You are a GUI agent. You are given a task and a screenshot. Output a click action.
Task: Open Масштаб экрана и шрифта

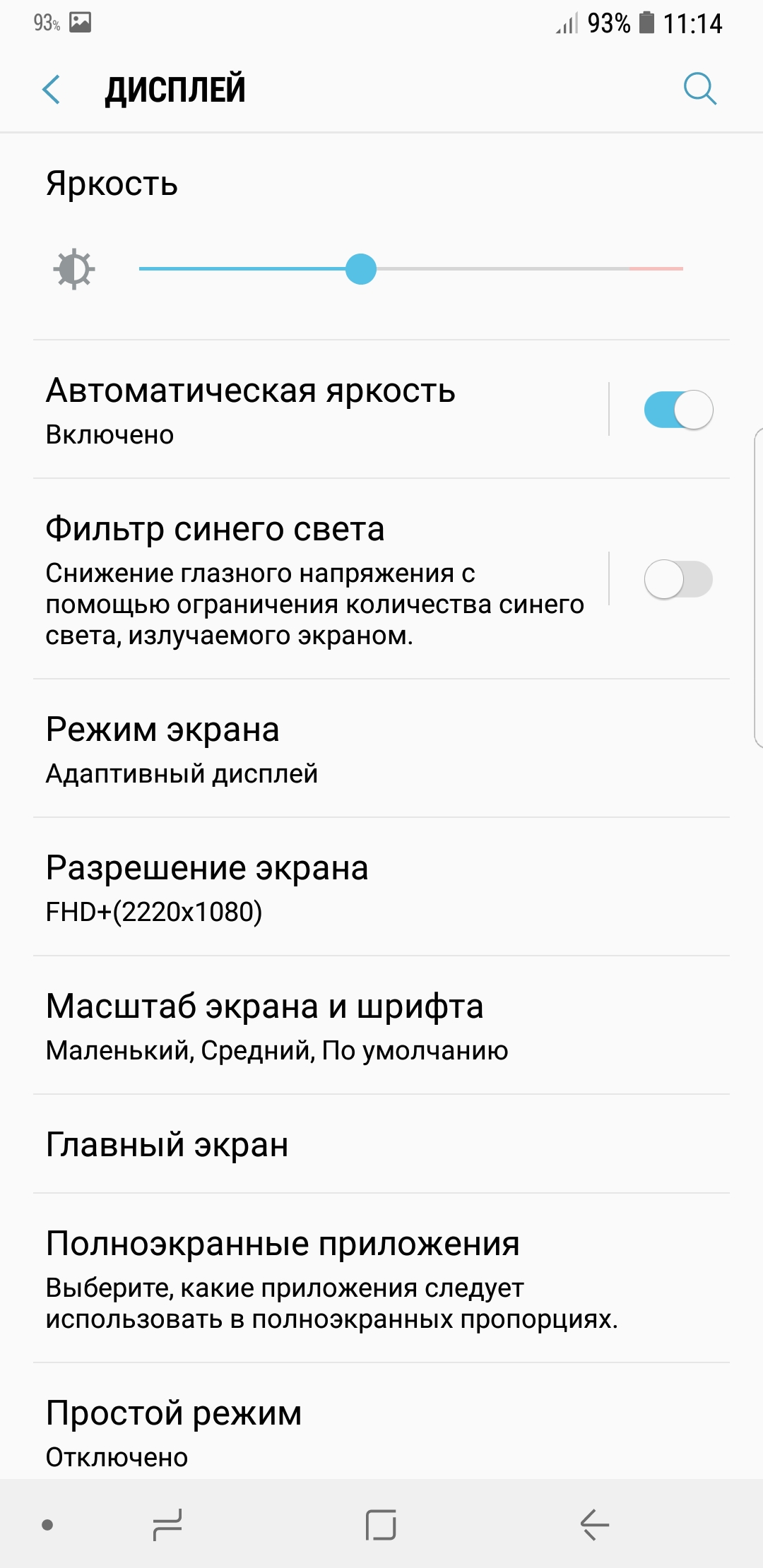381,1026
